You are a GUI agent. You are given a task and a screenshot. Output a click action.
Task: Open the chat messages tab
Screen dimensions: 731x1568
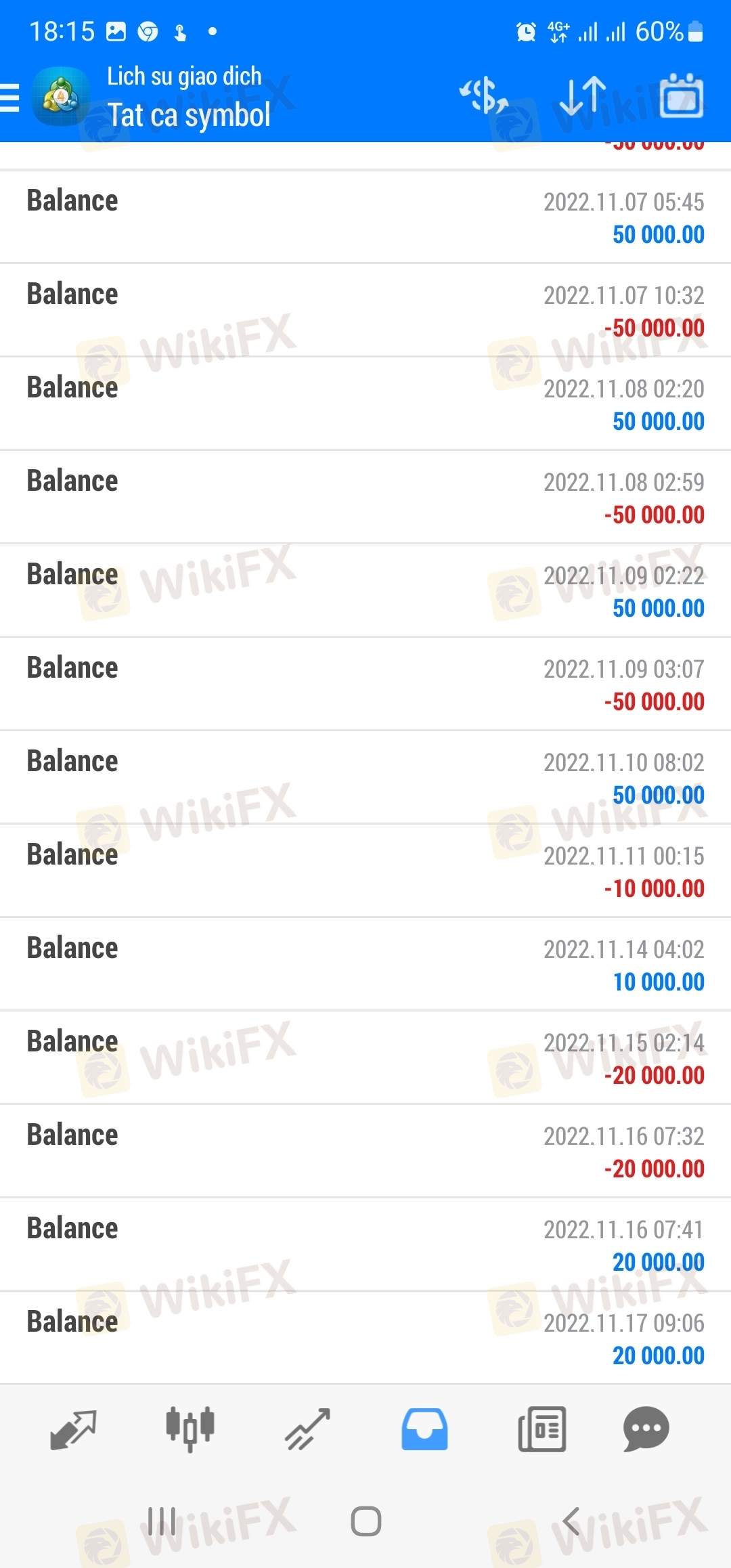(646, 1429)
